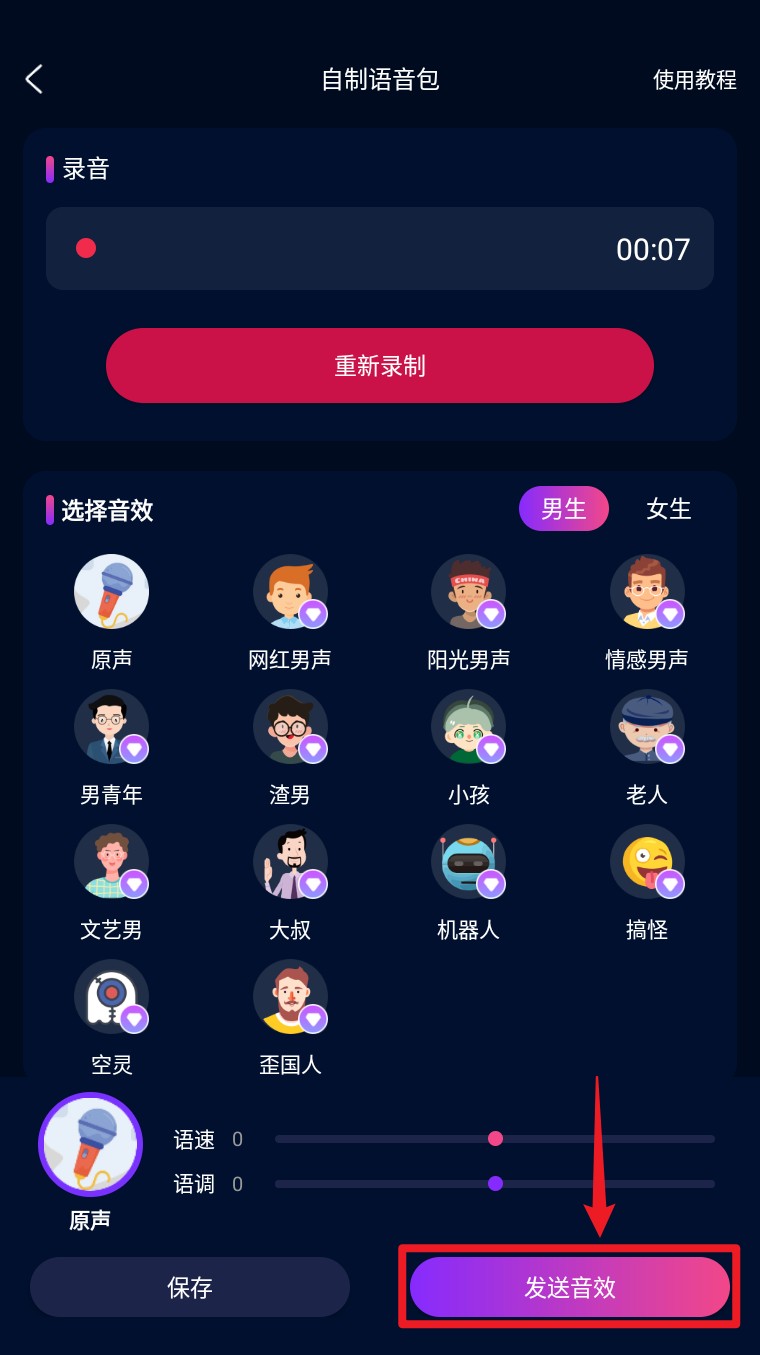Switch to 女生 female voices
Screen dimensions: 760x1355
click(668, 510)
